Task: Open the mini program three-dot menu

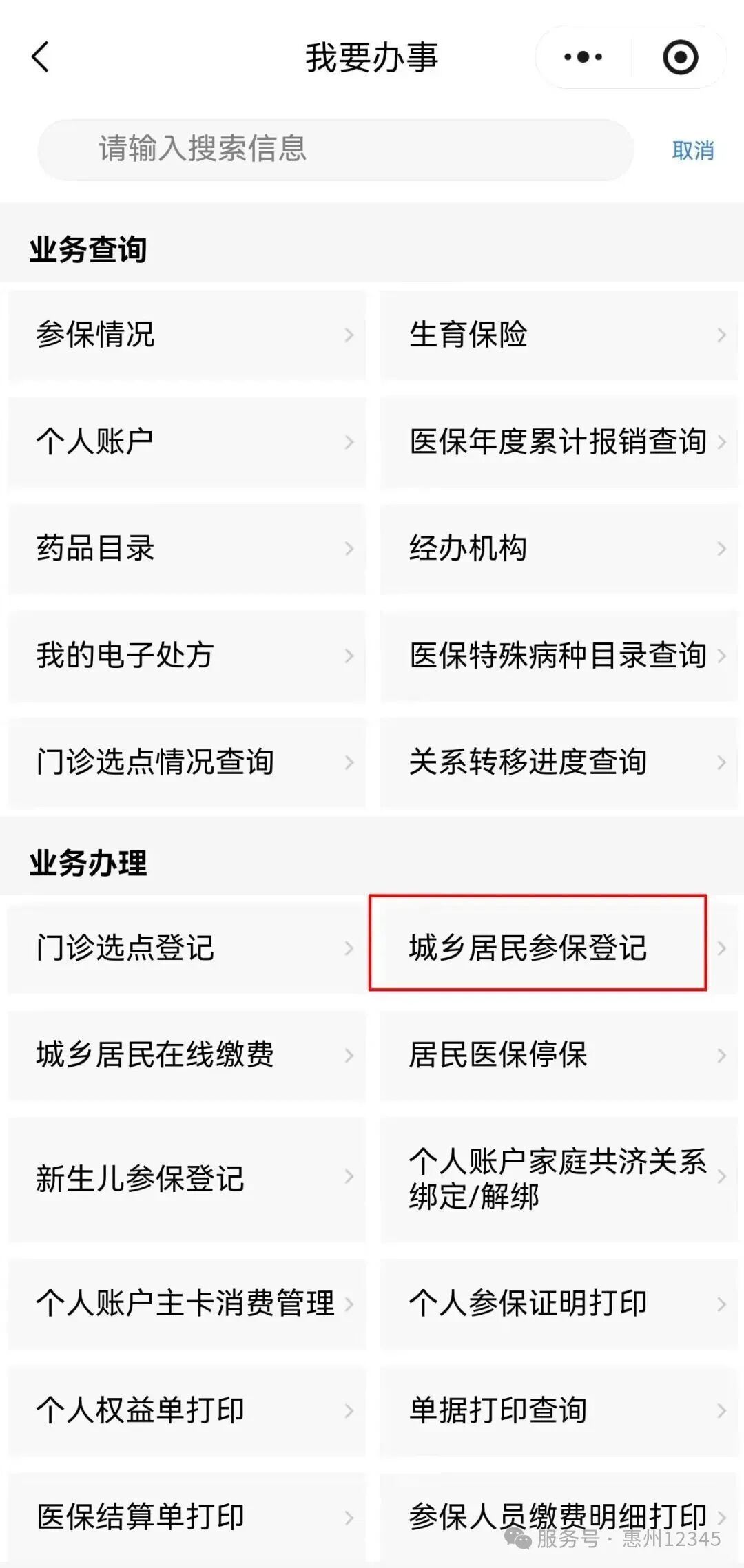Action: click(x=583, y=57)
